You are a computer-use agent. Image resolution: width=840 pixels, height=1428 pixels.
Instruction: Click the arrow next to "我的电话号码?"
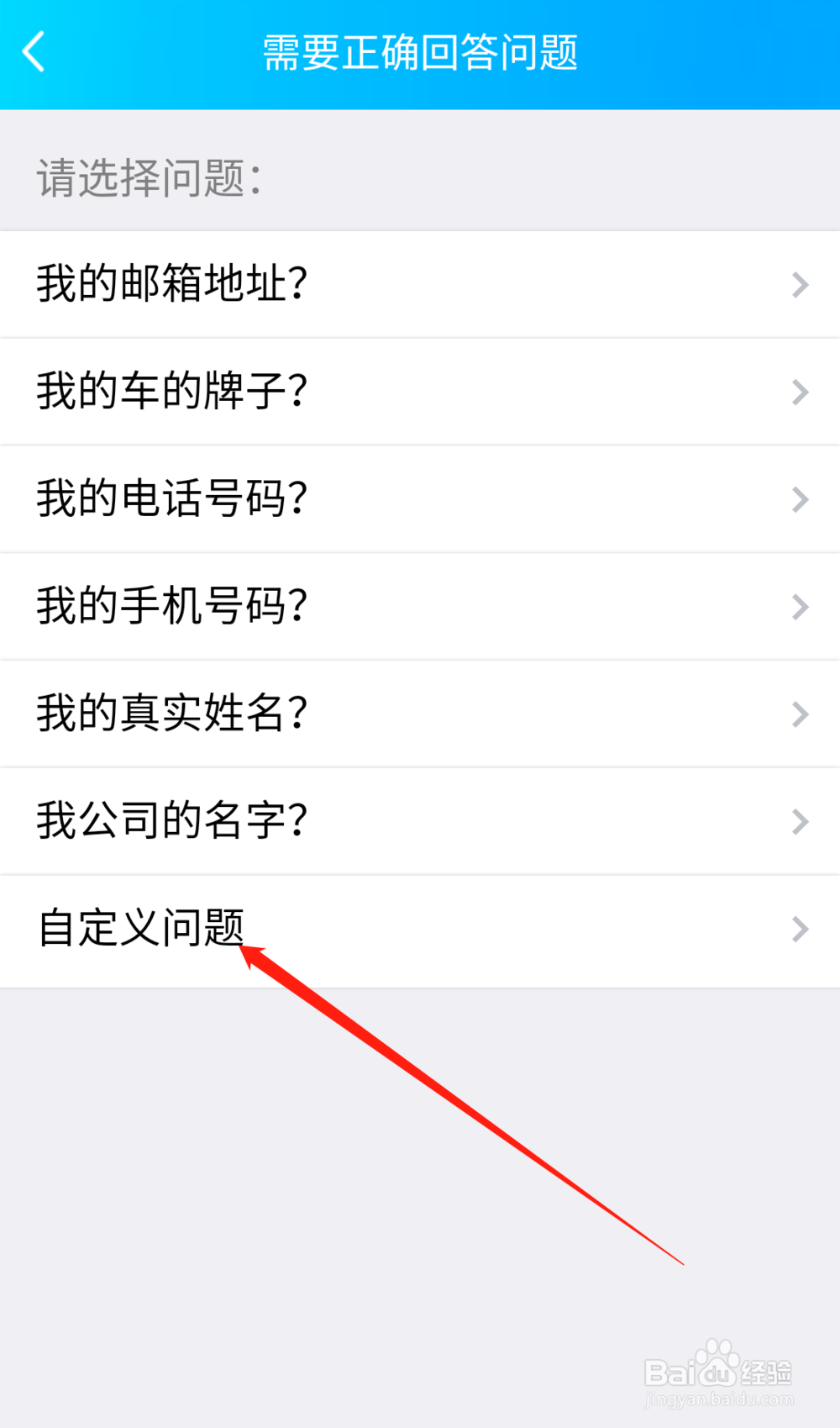click(x=799, y=498)
